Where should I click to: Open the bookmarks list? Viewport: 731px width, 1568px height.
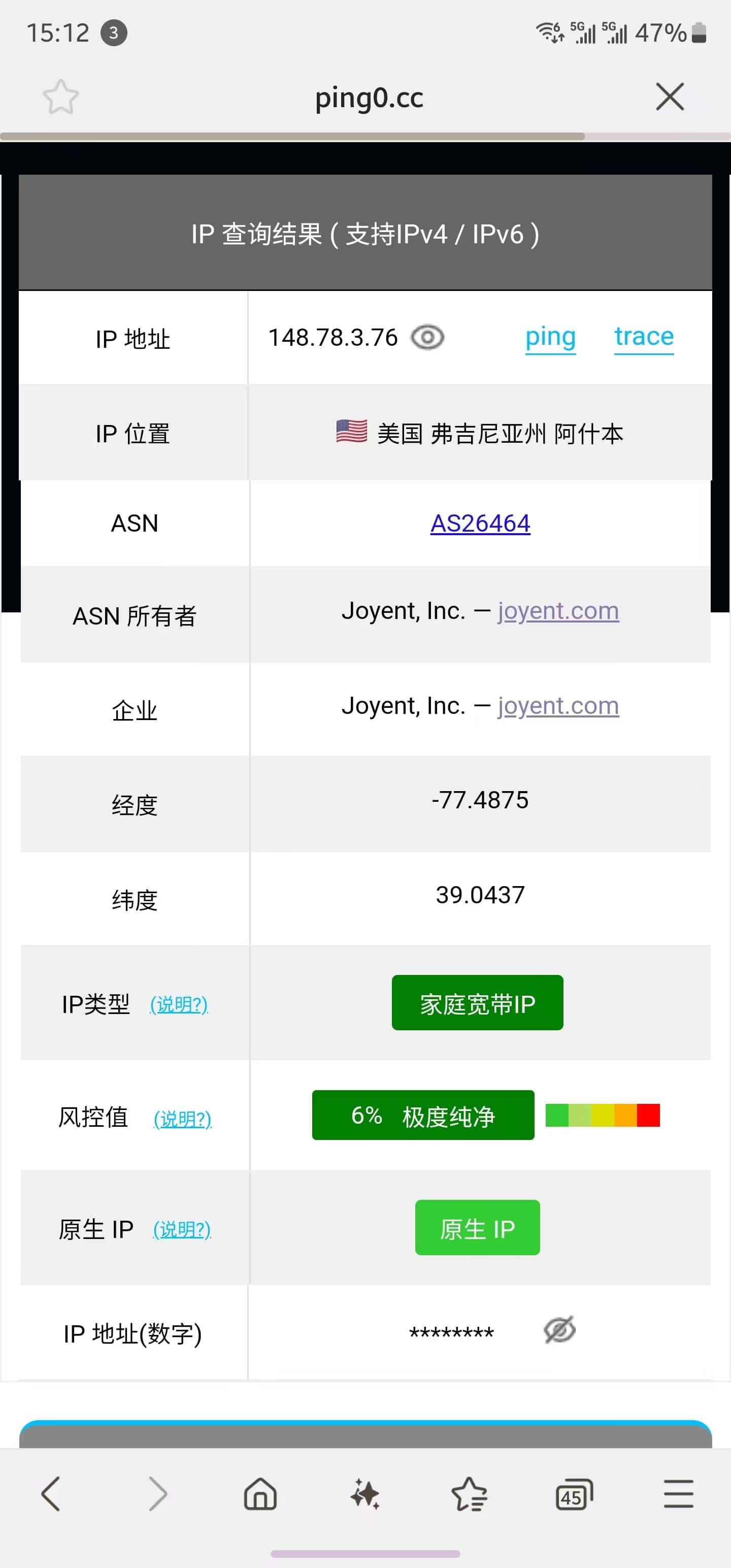click(x=469, y=1494)
